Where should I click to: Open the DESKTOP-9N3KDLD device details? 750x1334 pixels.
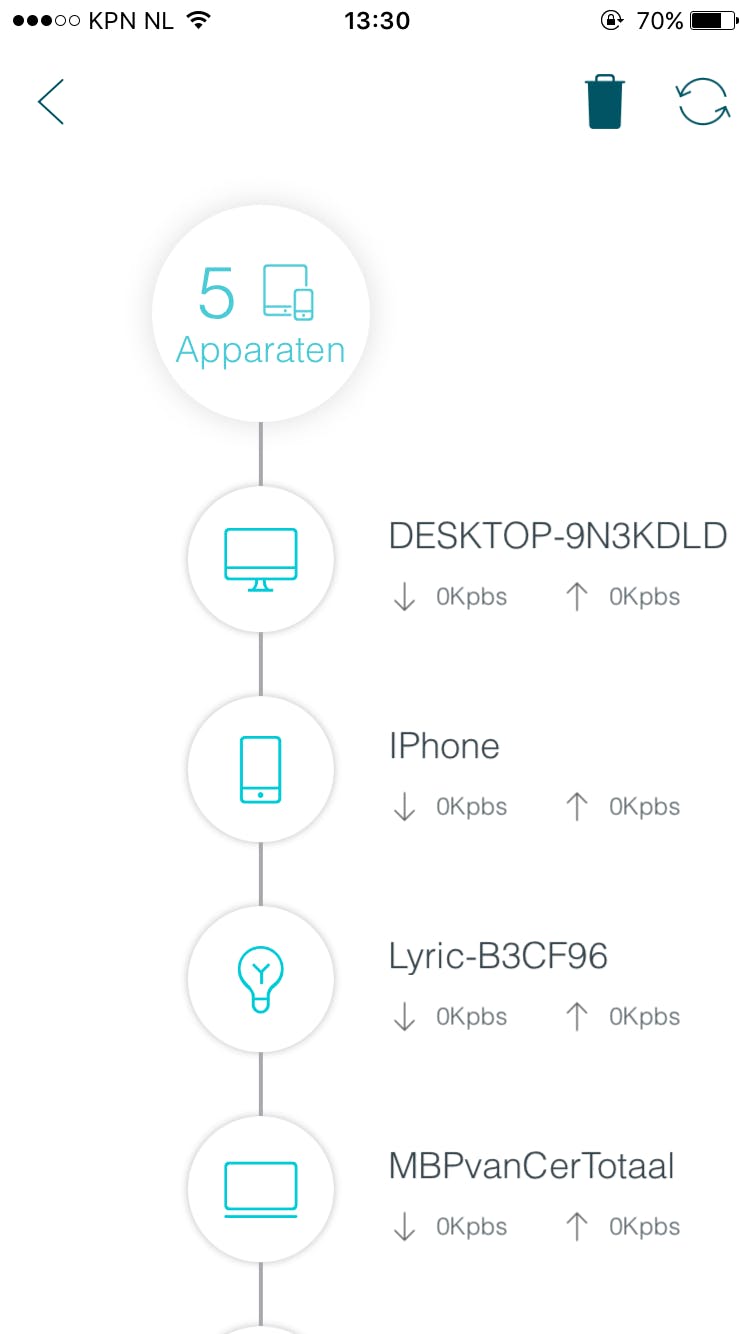click(x=556, y=537)
